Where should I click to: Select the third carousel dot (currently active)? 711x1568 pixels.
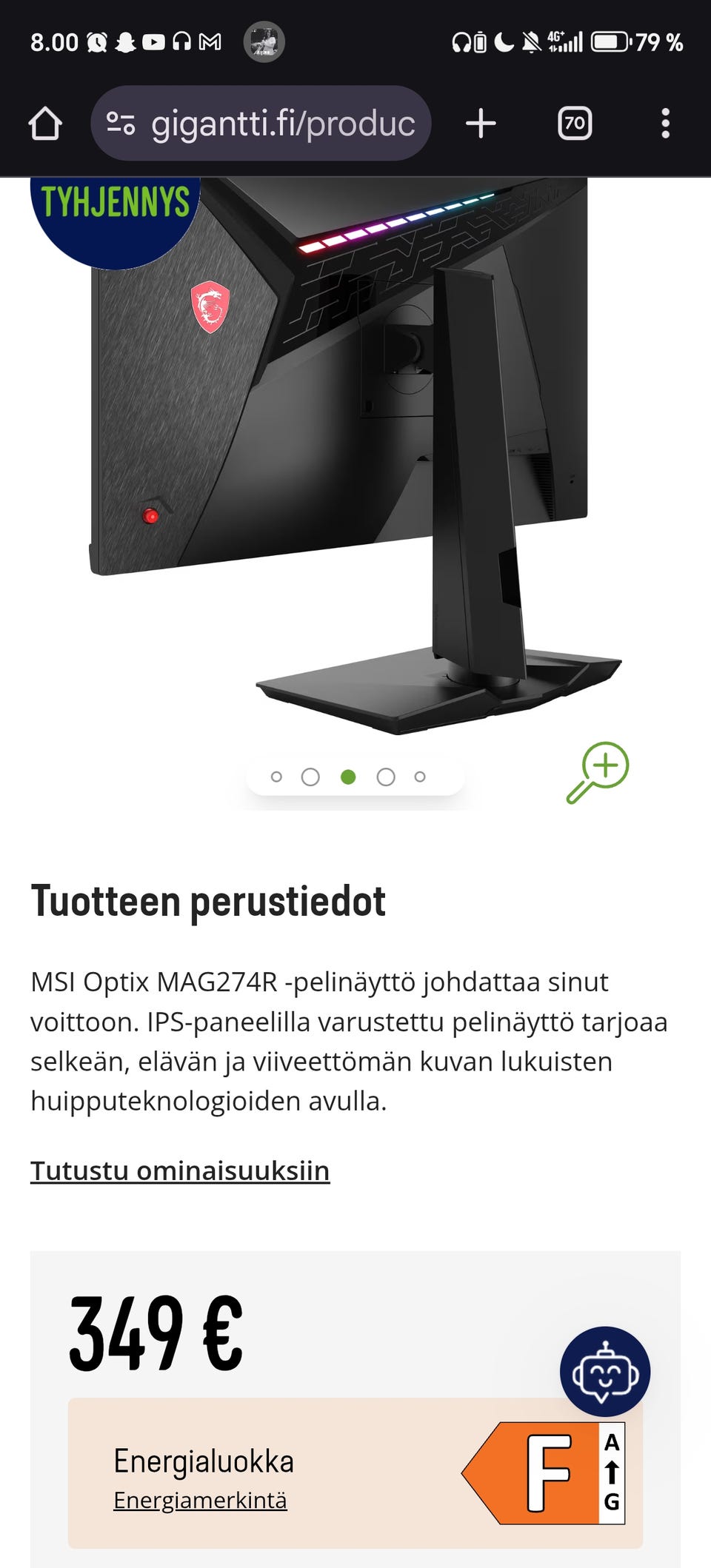[x=348, y=776]
